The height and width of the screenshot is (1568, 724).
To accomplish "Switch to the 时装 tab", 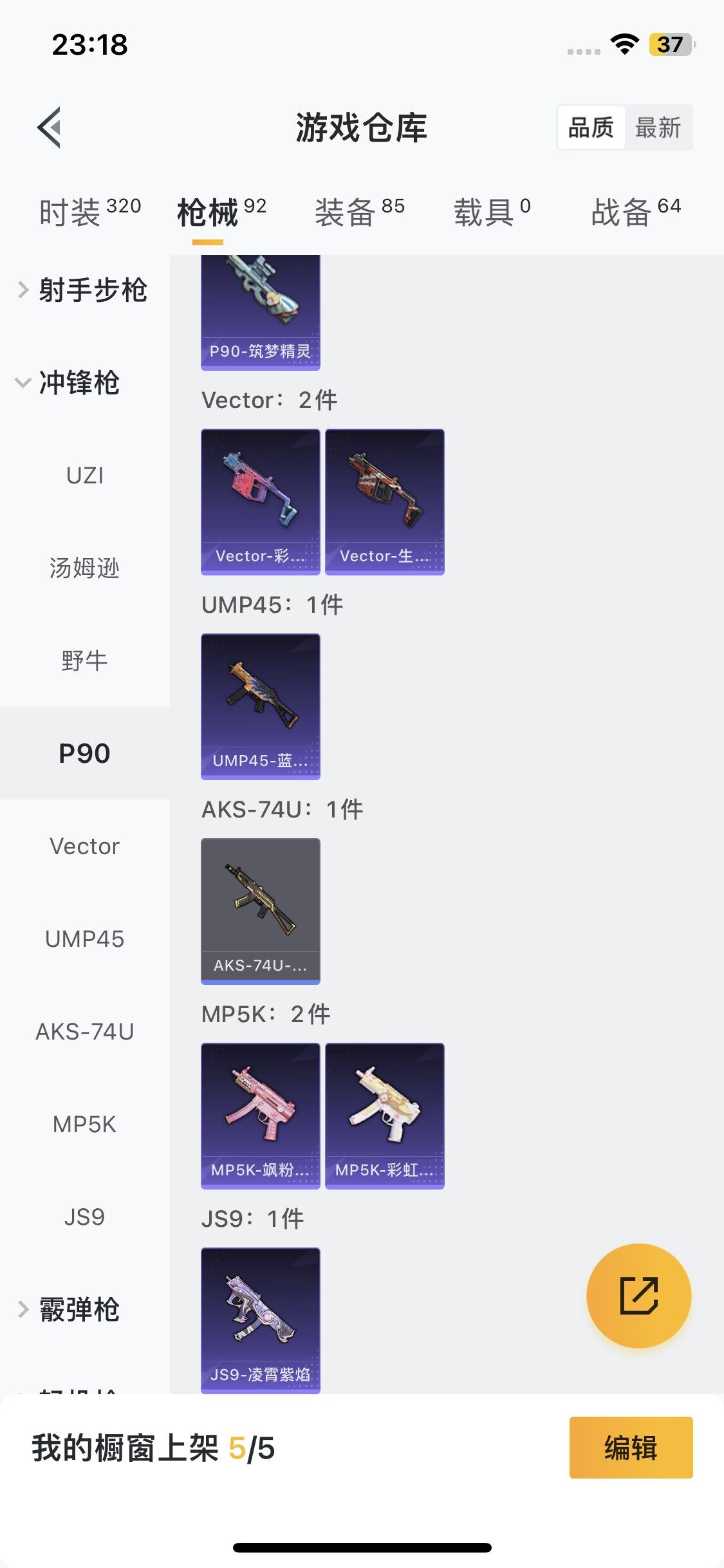I will (89, 212).
